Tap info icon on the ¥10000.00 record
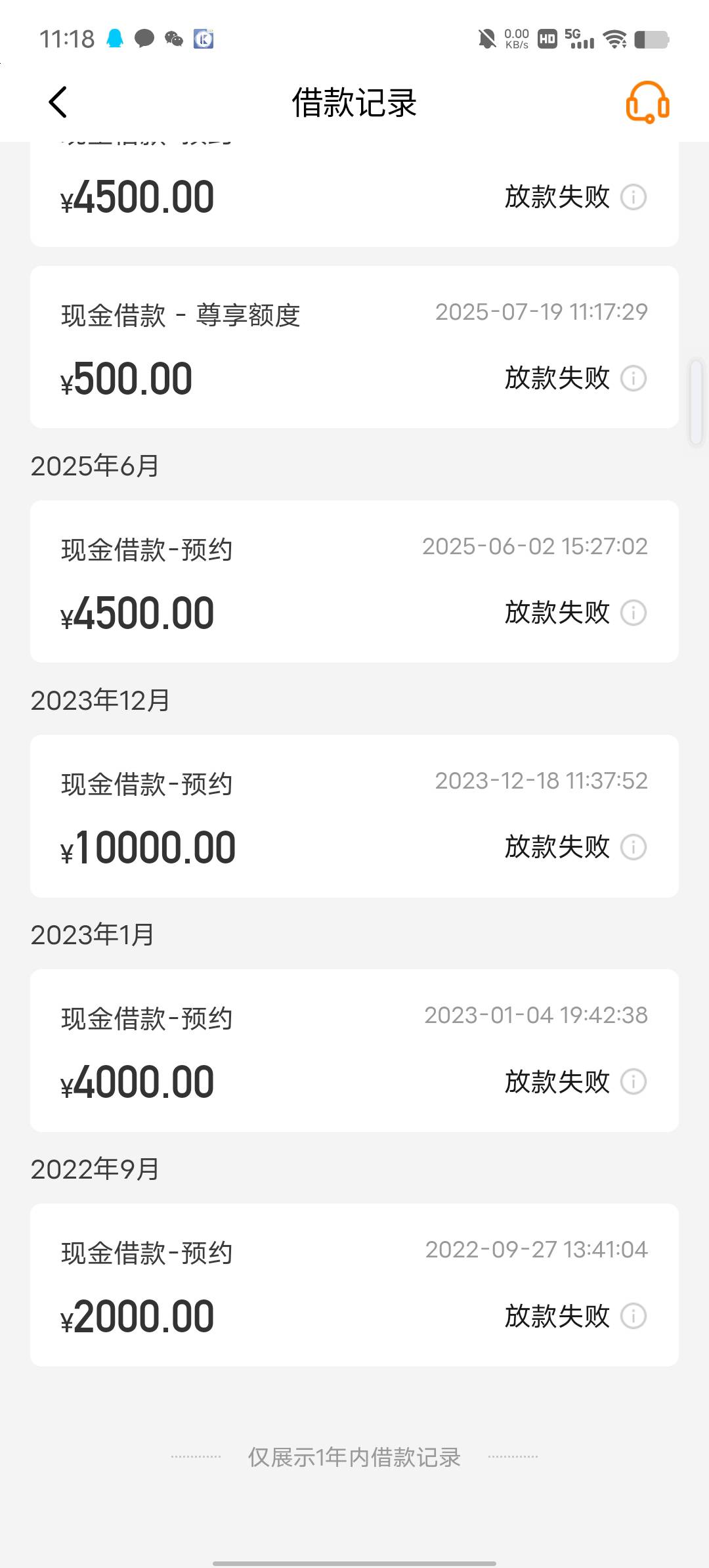Viewport: 709px width, 1568px height. [634, 847]
